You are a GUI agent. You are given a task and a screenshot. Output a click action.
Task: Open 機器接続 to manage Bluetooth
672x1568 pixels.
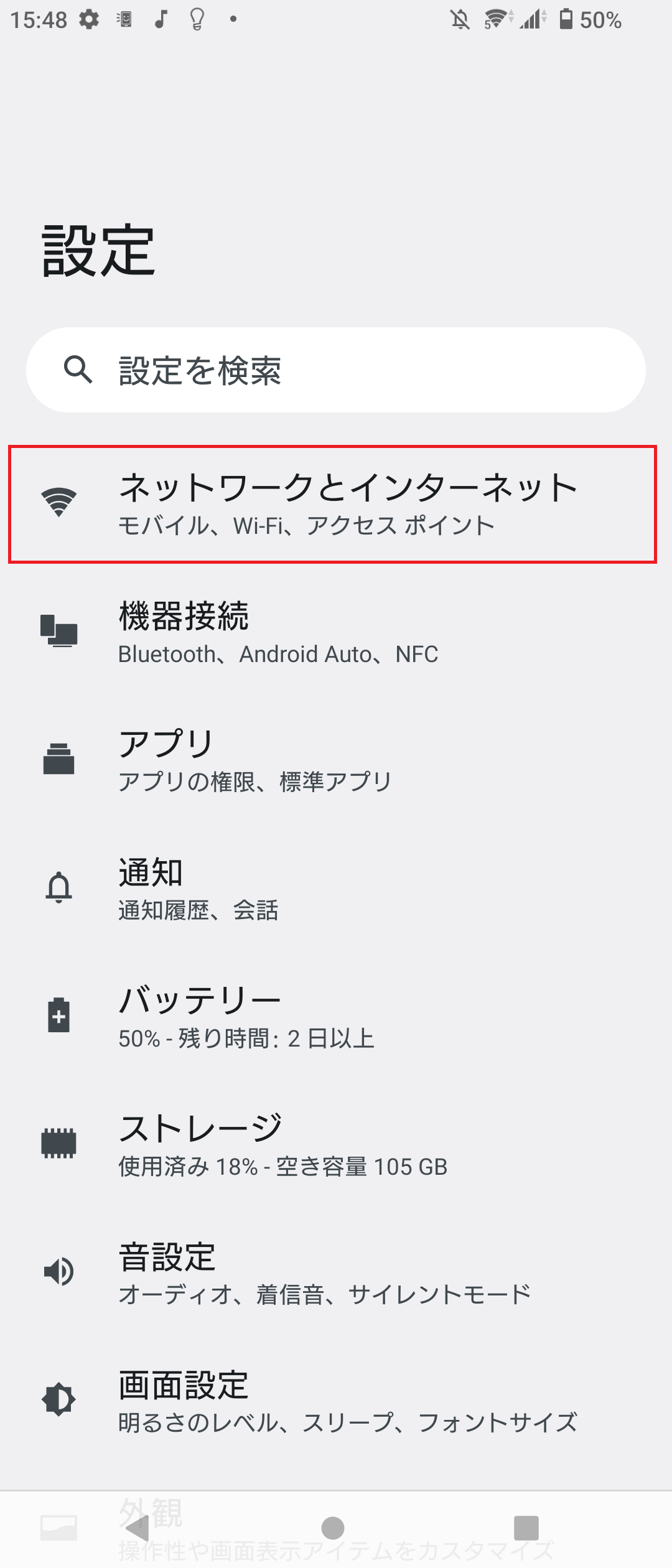pos(336,632)
